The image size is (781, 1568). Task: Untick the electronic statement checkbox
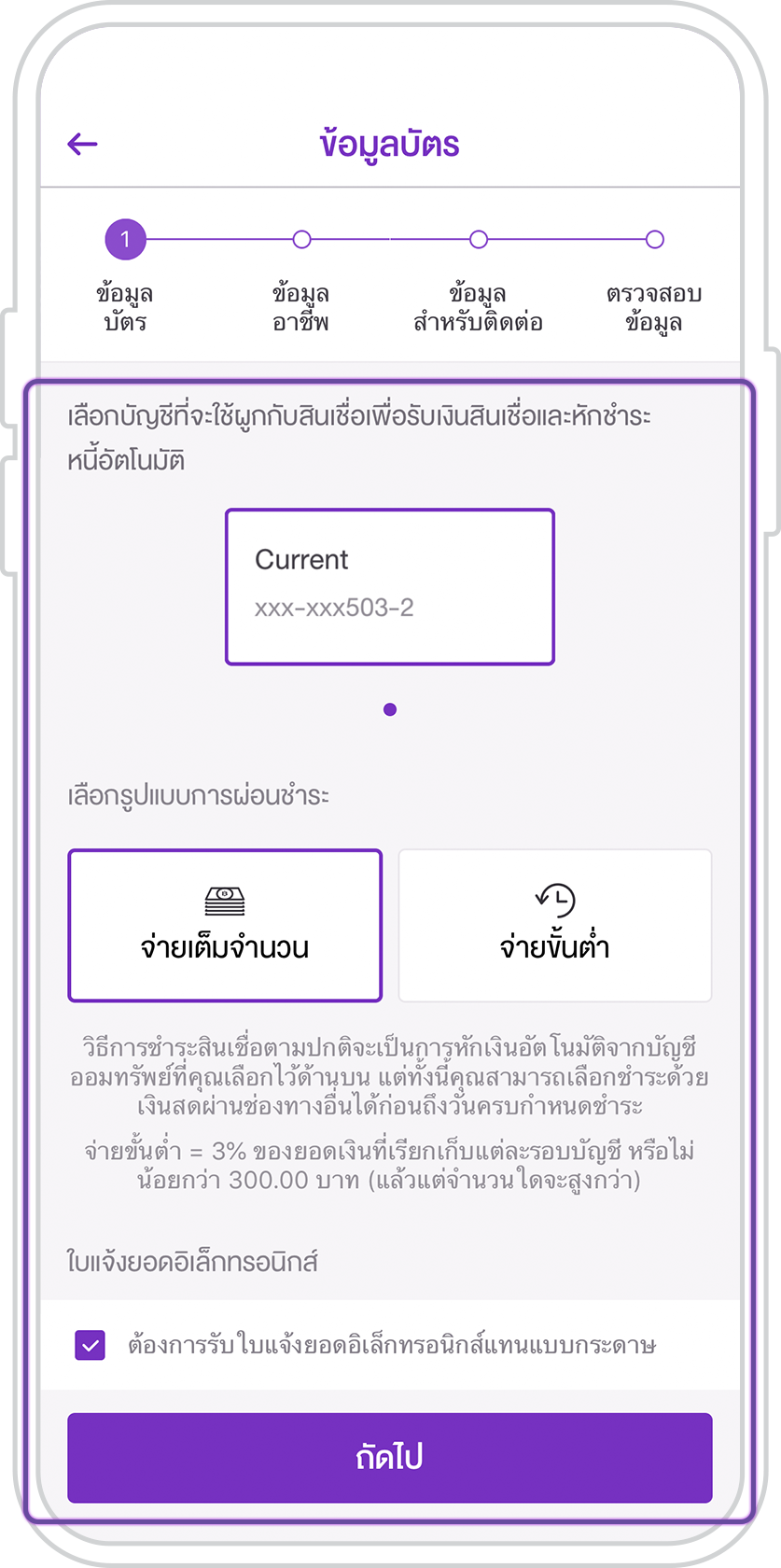click(x=91, y=1345)
